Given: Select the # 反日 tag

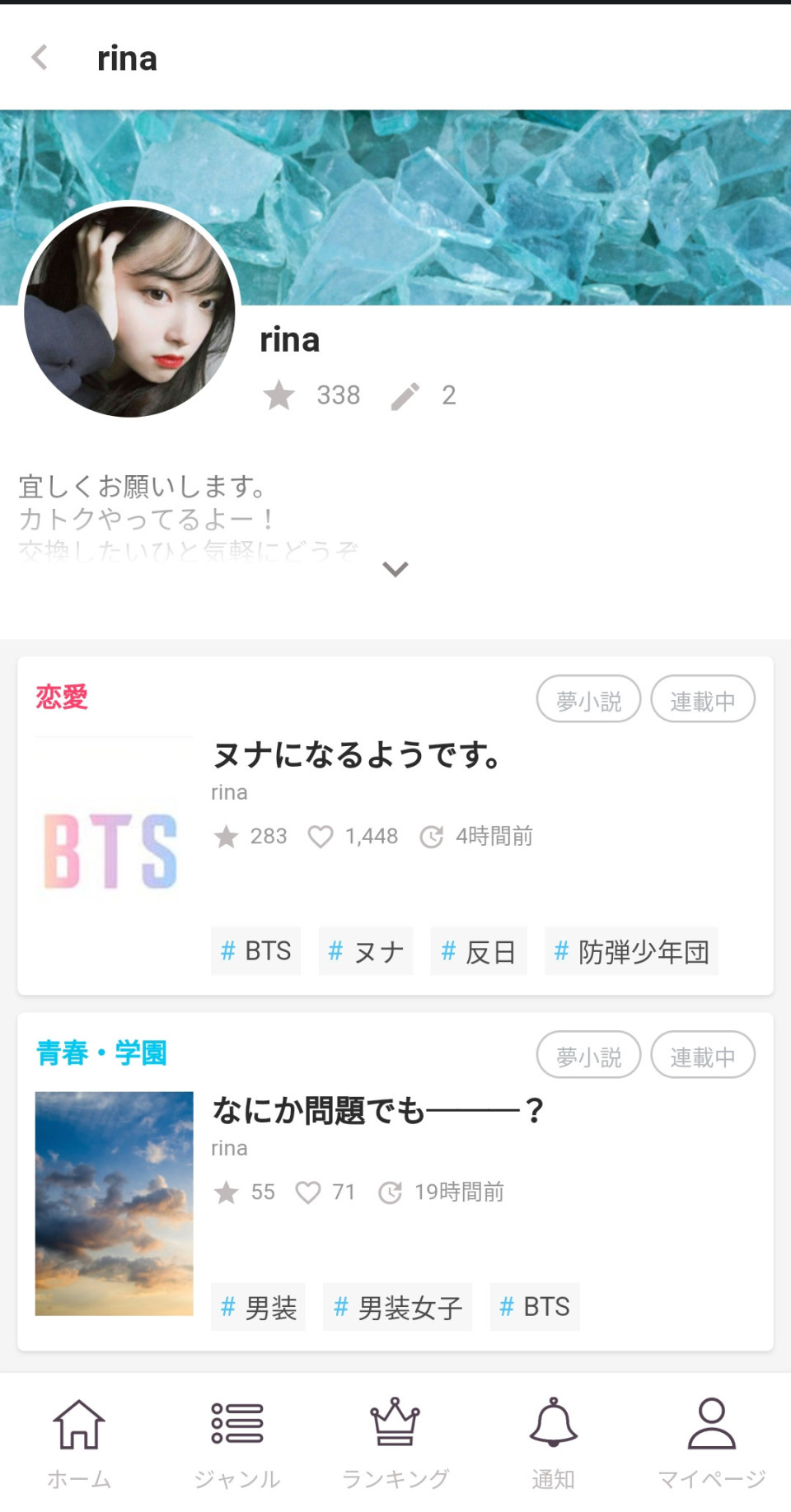Looking at the screenshot, I should tap(479, 951).
